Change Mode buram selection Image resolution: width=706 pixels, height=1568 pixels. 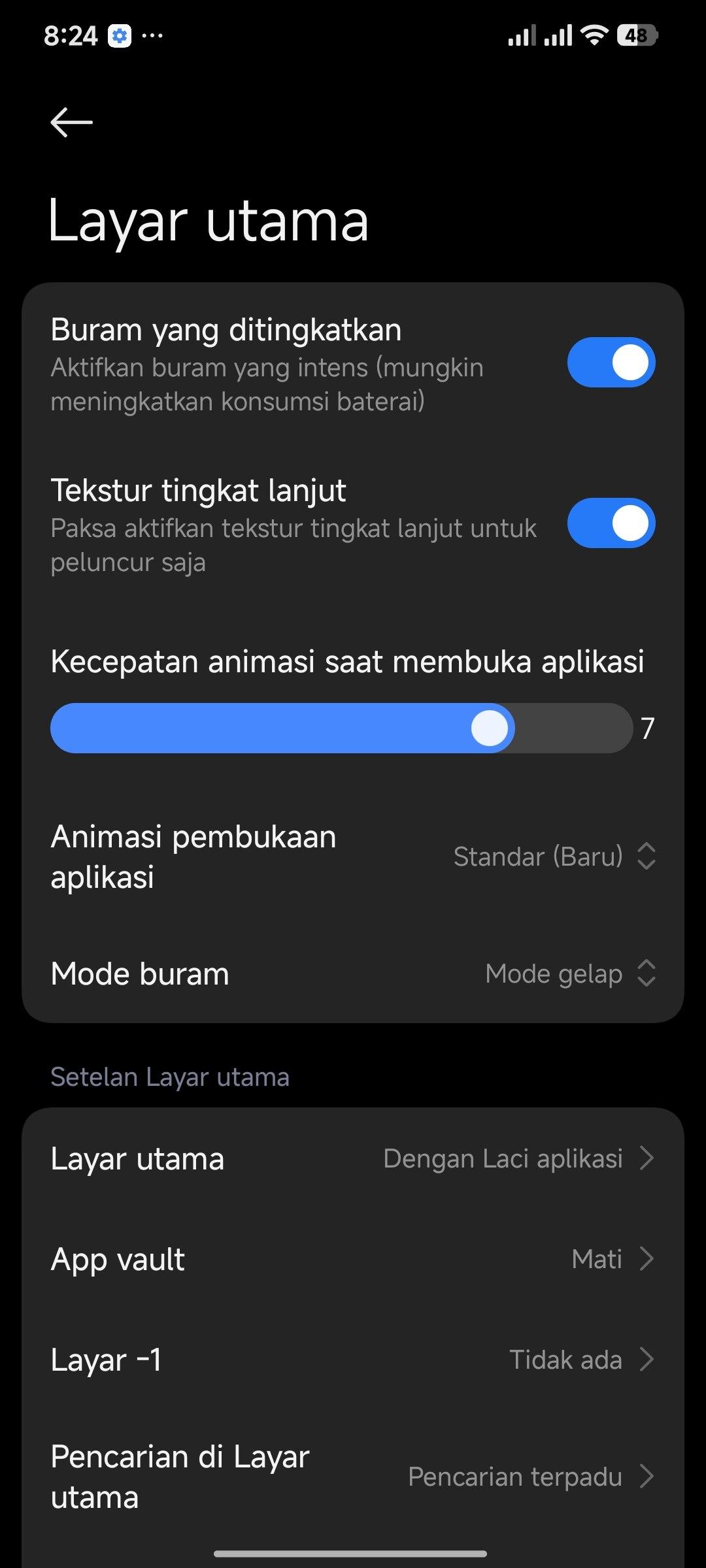pos(570,973)
